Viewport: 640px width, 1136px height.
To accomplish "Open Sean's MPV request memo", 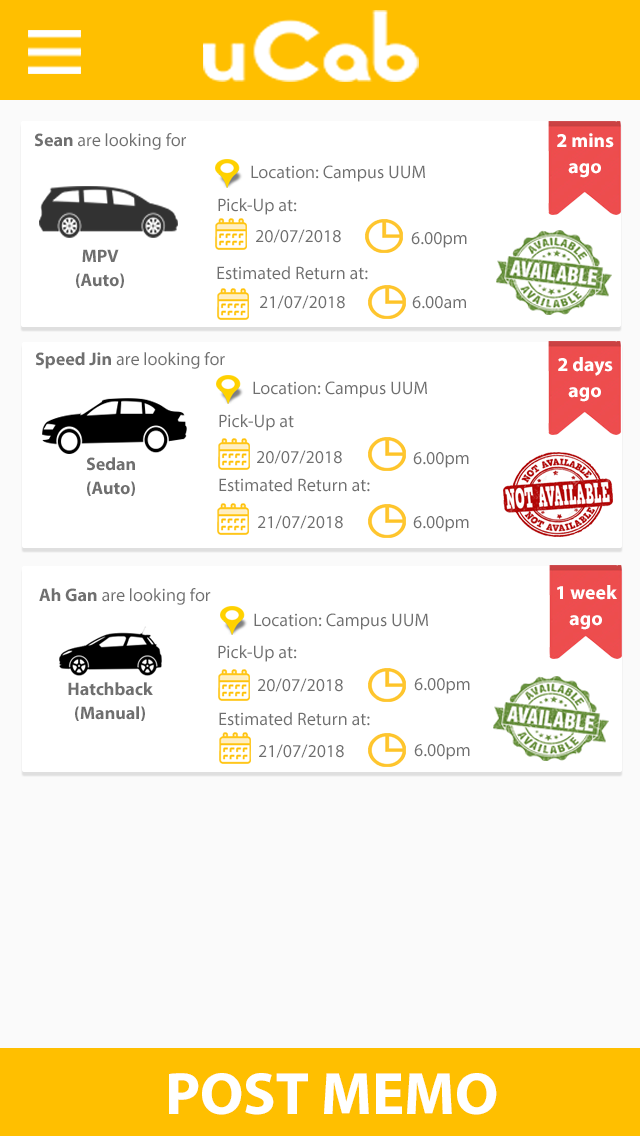I will (x=320, y=225).
